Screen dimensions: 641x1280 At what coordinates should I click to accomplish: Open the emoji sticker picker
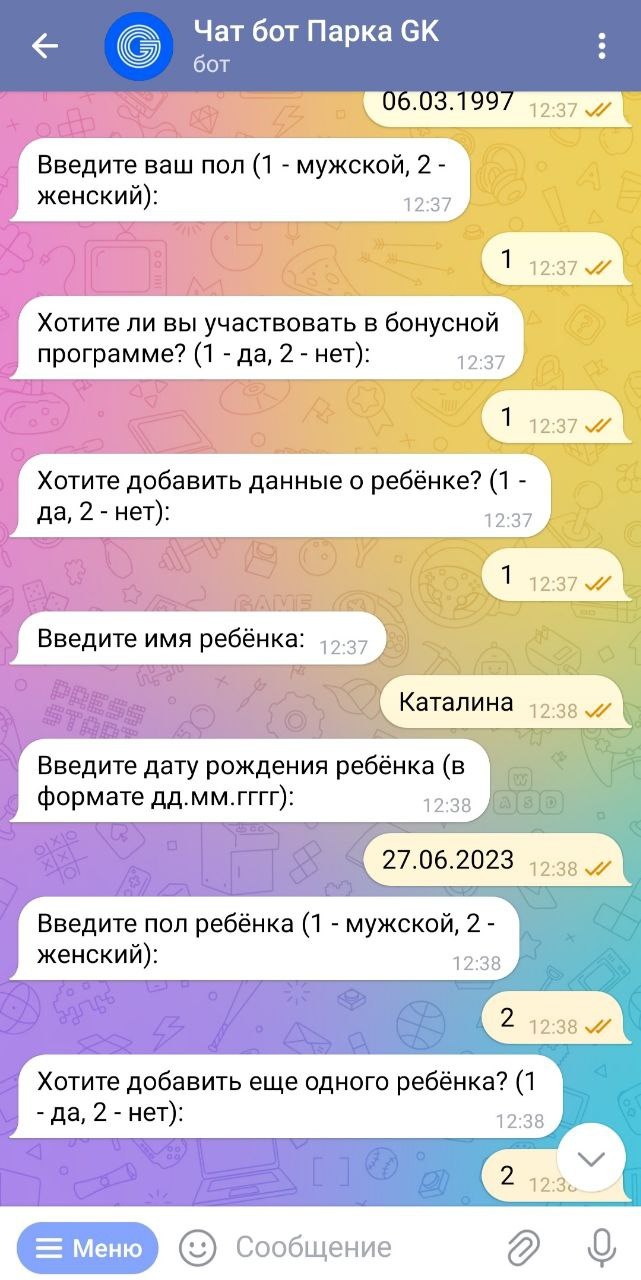197,1248
